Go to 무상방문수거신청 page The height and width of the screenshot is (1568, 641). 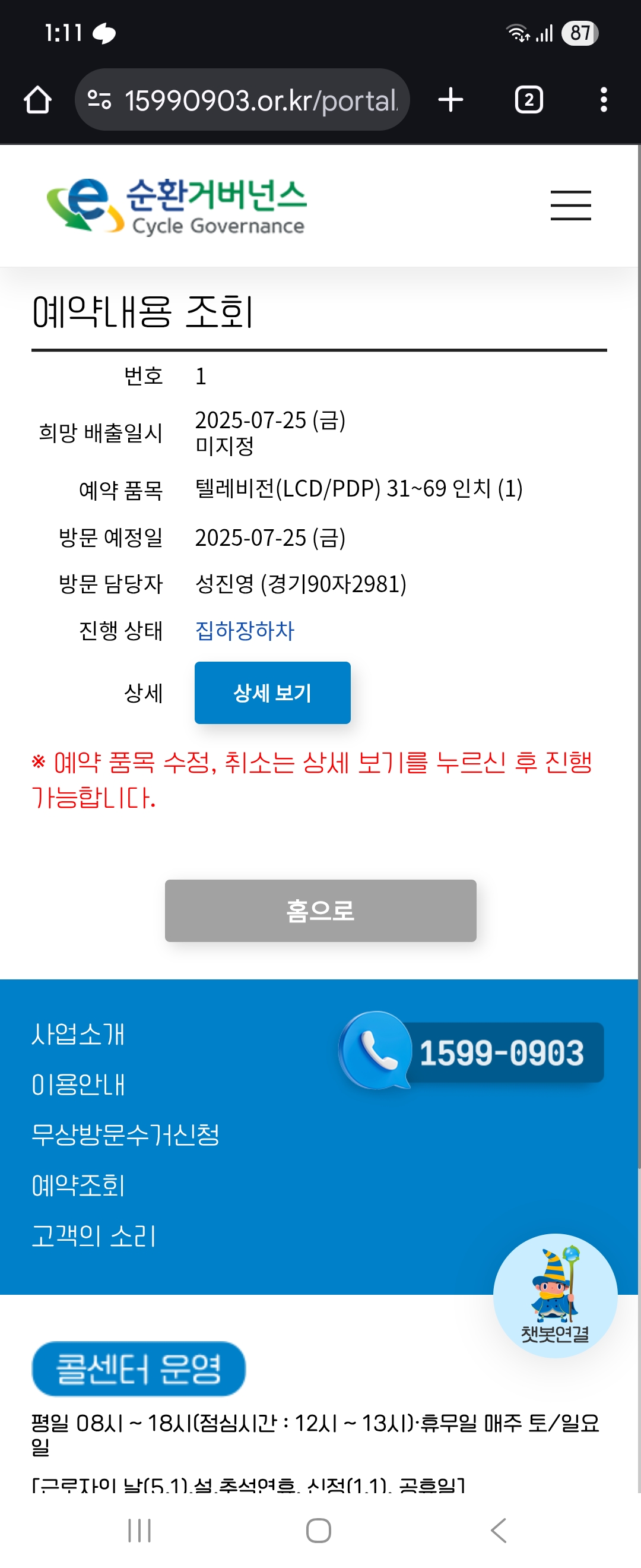[x=125, y=1134]
